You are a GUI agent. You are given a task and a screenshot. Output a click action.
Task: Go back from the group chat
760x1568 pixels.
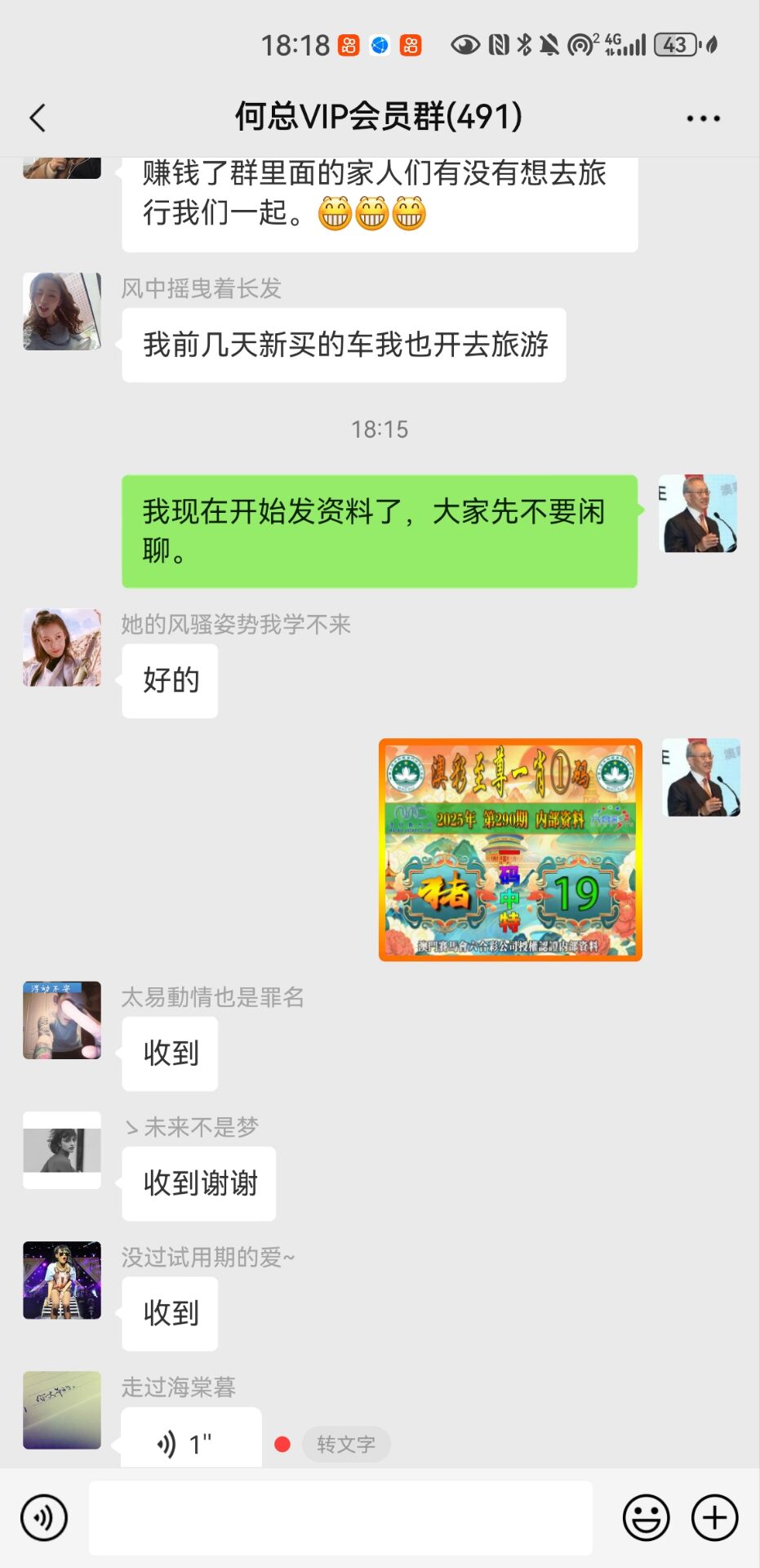click(x=38, y=118)
